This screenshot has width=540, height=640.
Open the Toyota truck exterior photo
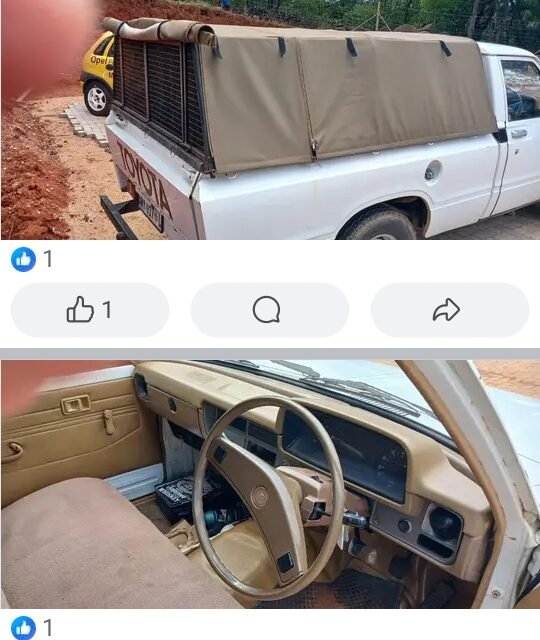tap(270, 120)
